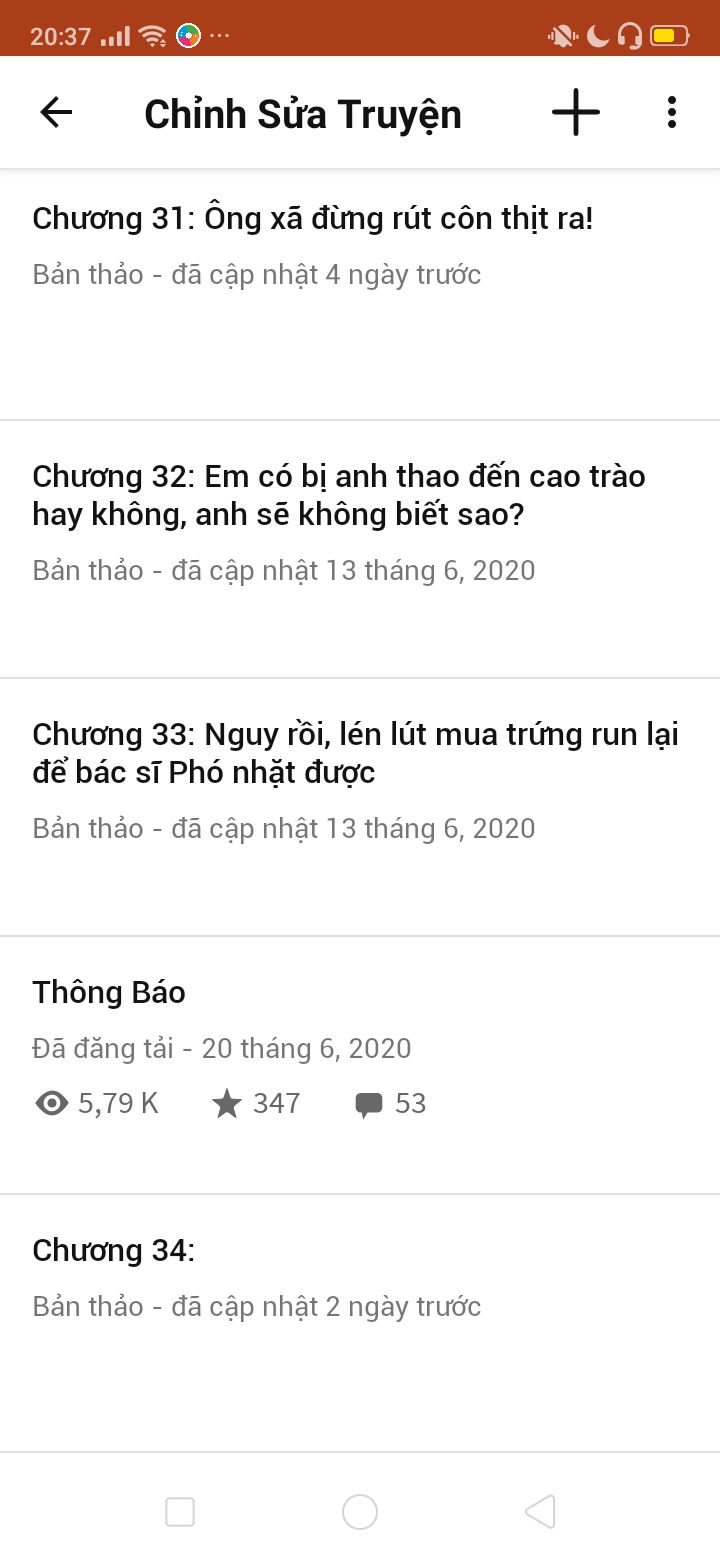Tap the system home button

(x=360, y=1512)
